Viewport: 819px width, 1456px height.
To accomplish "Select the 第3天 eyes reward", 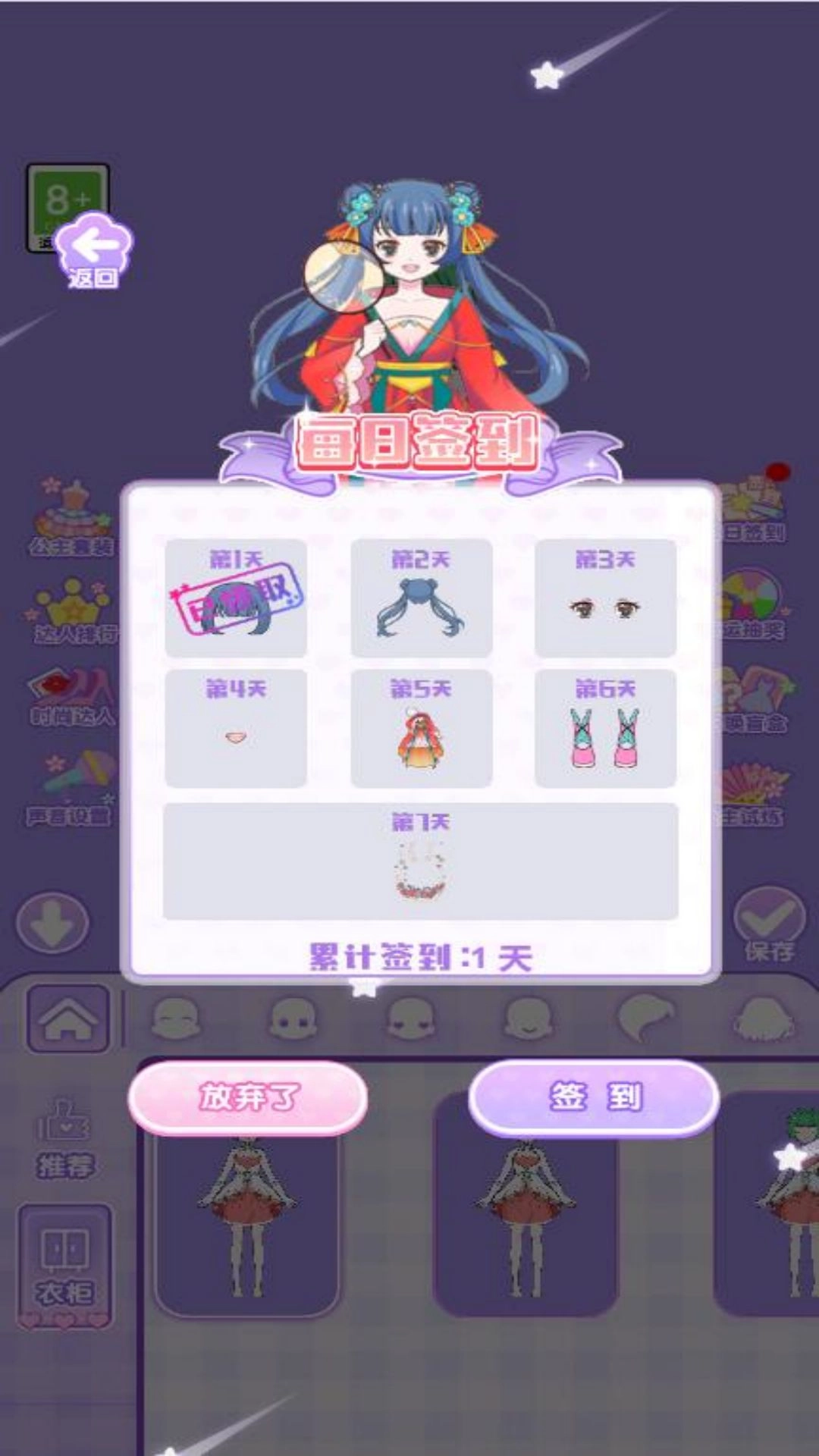I will (605, 598).
